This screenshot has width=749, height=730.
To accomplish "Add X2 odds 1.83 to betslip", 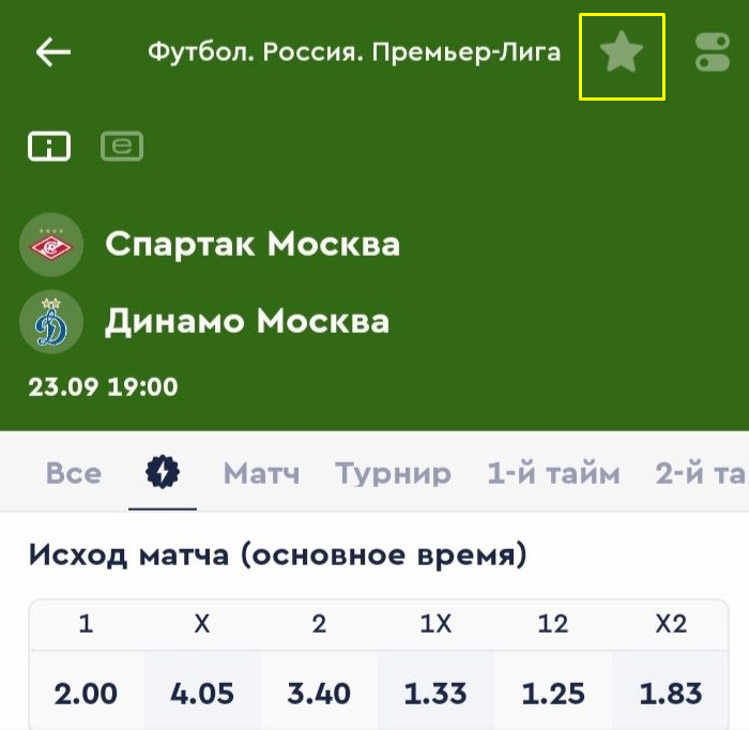I will [670, 693].
